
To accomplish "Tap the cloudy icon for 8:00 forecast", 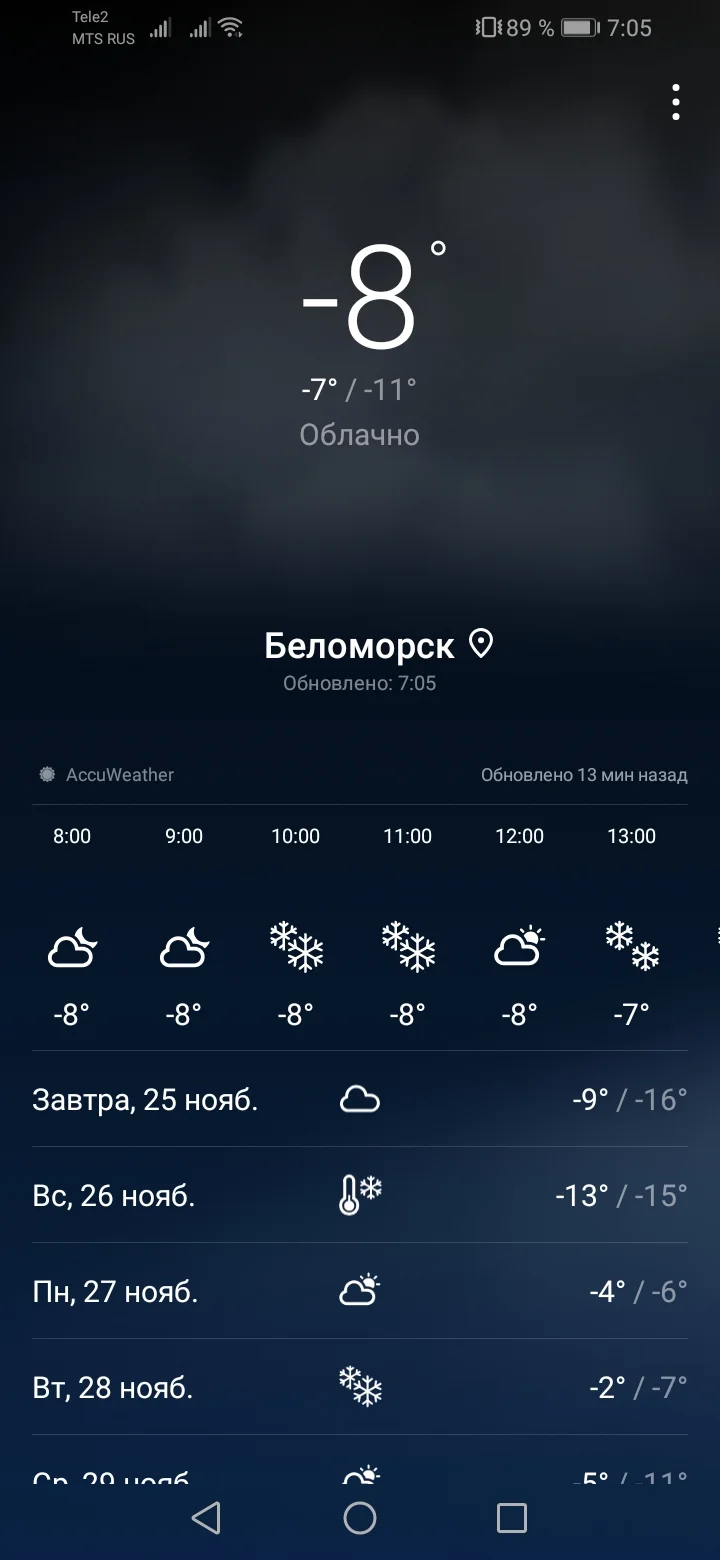I will coord(71,947).
